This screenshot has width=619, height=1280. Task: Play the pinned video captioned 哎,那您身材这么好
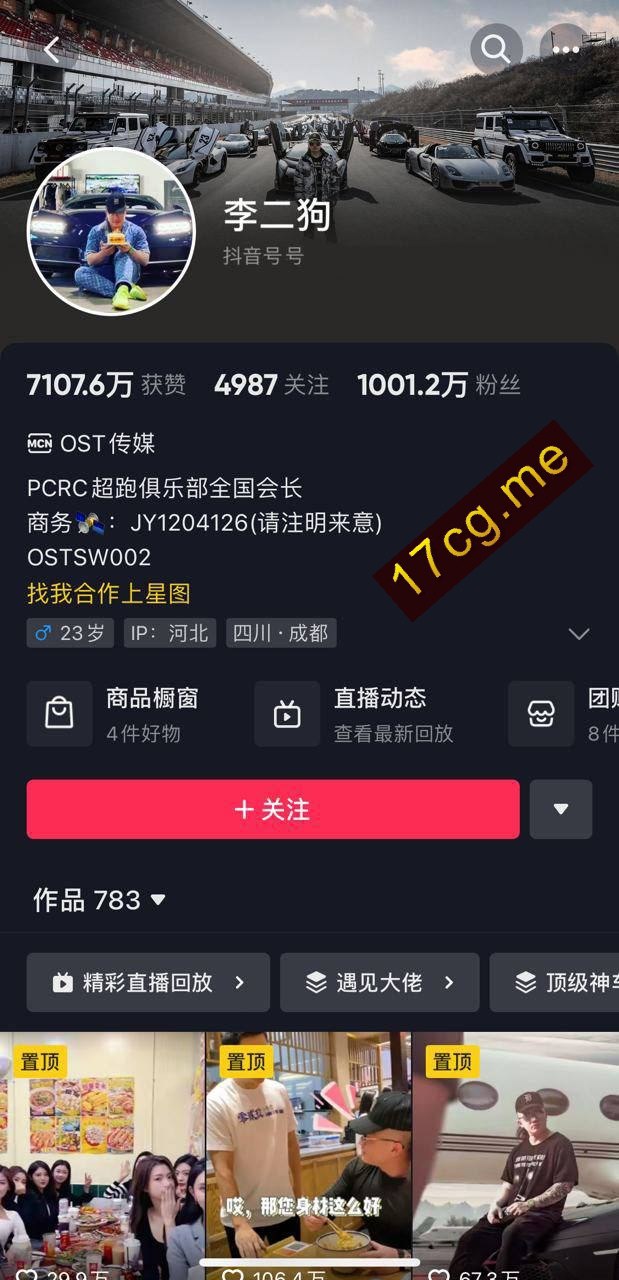308,1155
